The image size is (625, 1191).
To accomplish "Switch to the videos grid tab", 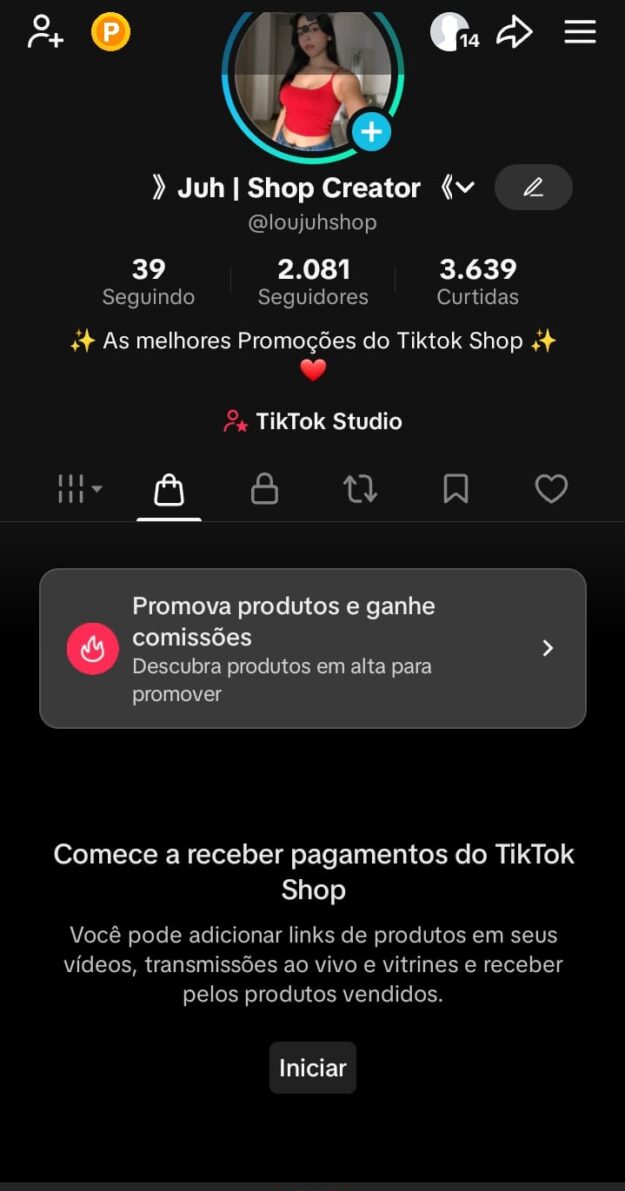I will coord(79,489).
